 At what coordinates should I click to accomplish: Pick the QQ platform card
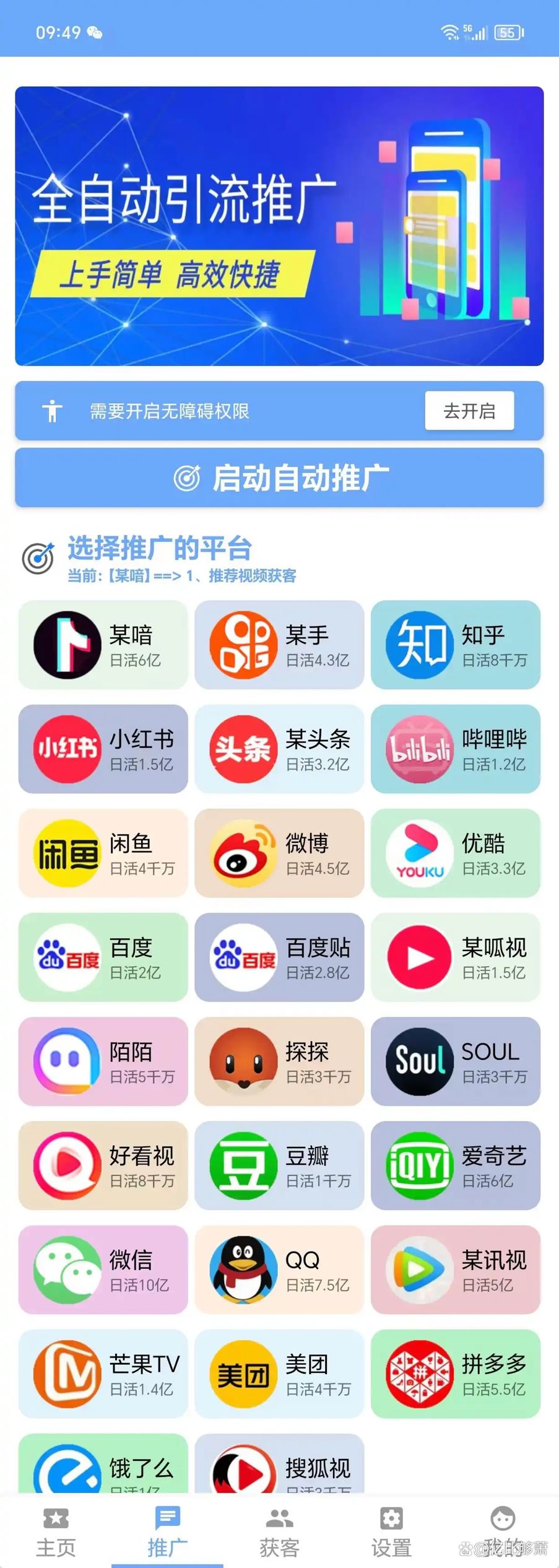pyautogui.click(x=279, y=1270)
